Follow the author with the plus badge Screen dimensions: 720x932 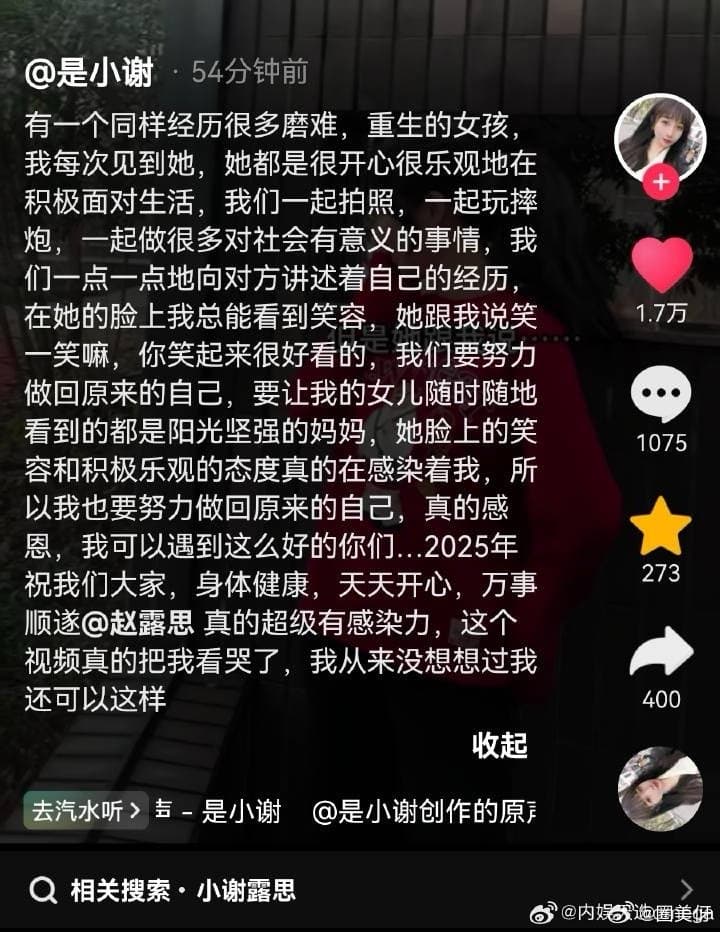(x=660, y=184)
